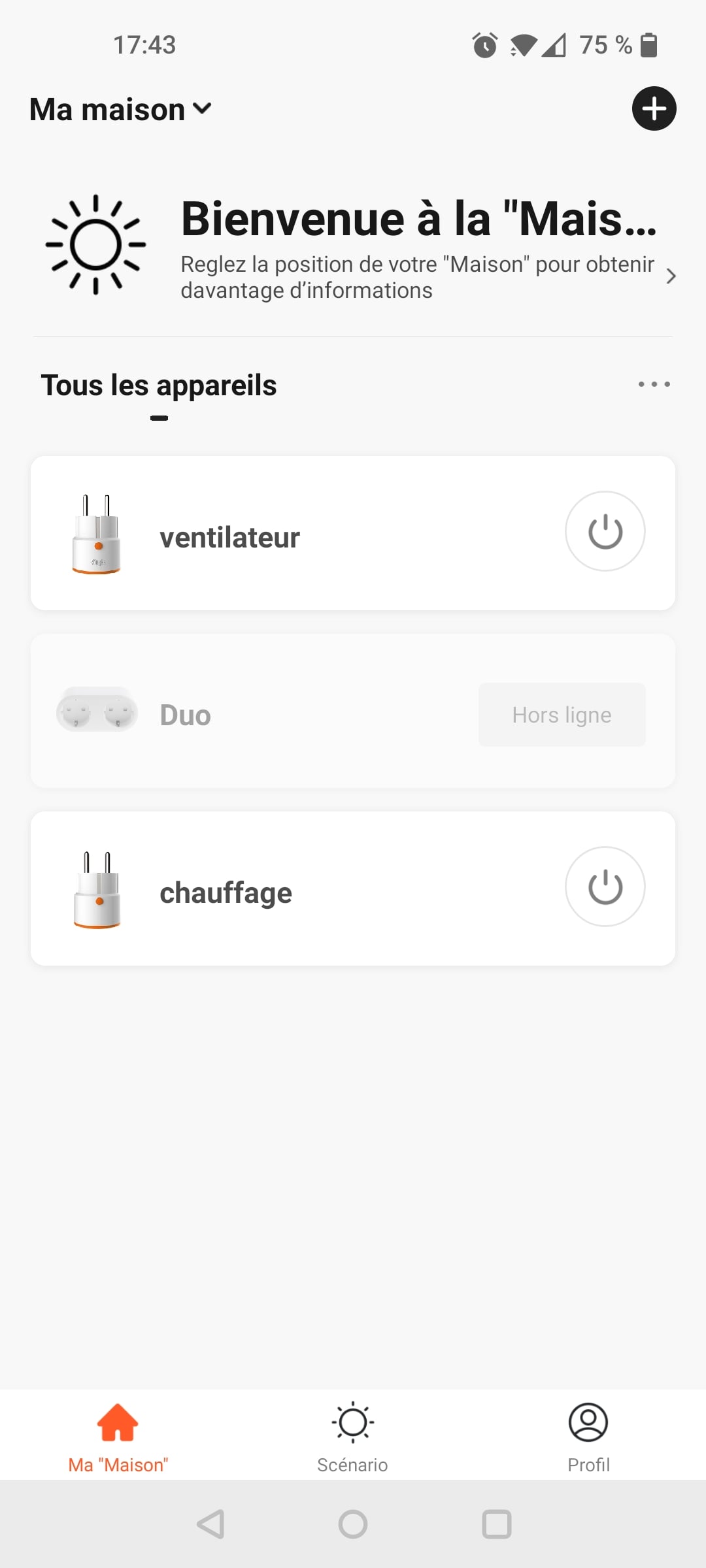The height and width of the screenshot is (1568, 706).
Task: Add a new device with the plus button
Action: (x=654, y=108)
